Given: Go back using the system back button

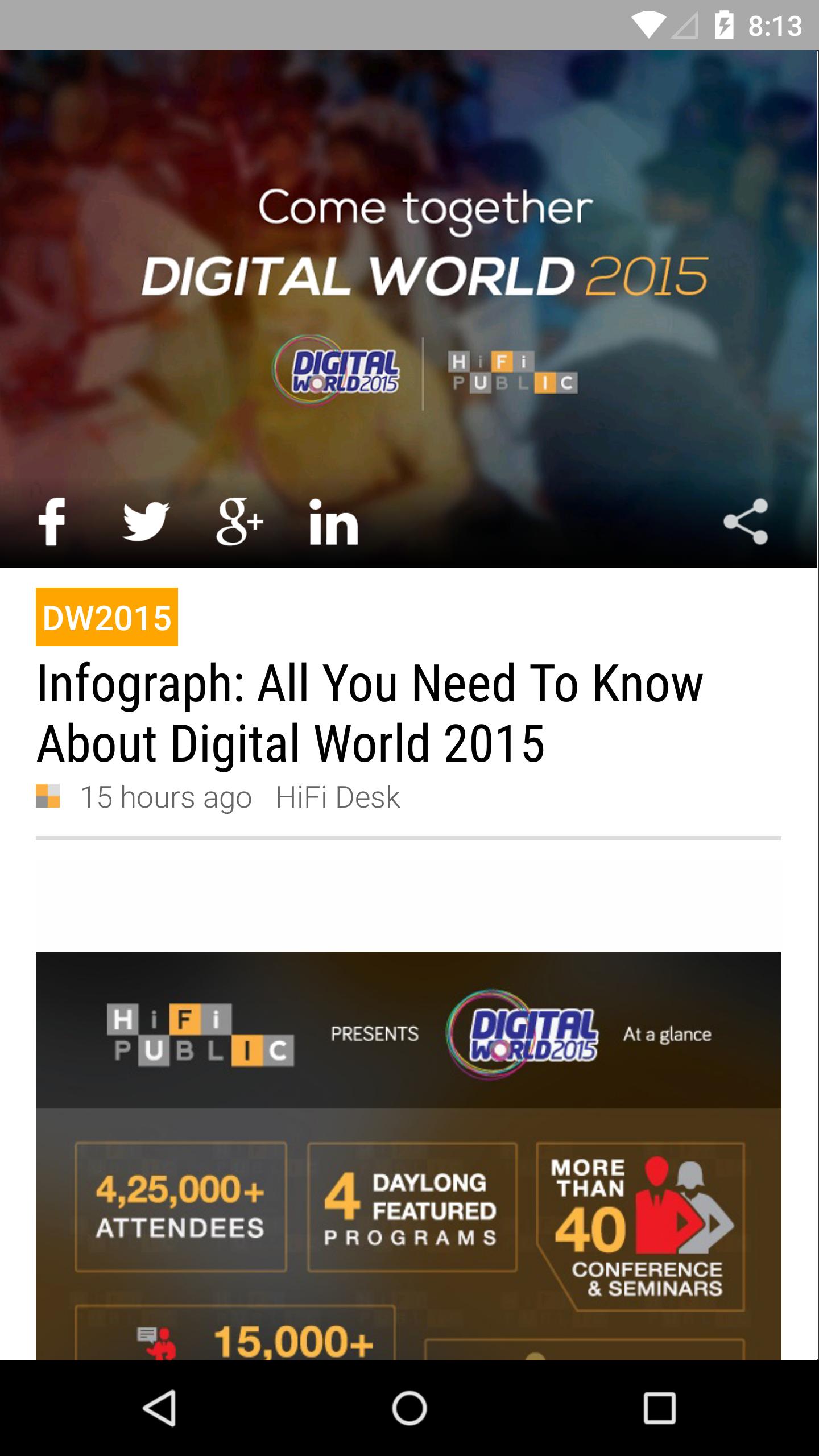Looking at the screenshot, I should [160, 1408].
